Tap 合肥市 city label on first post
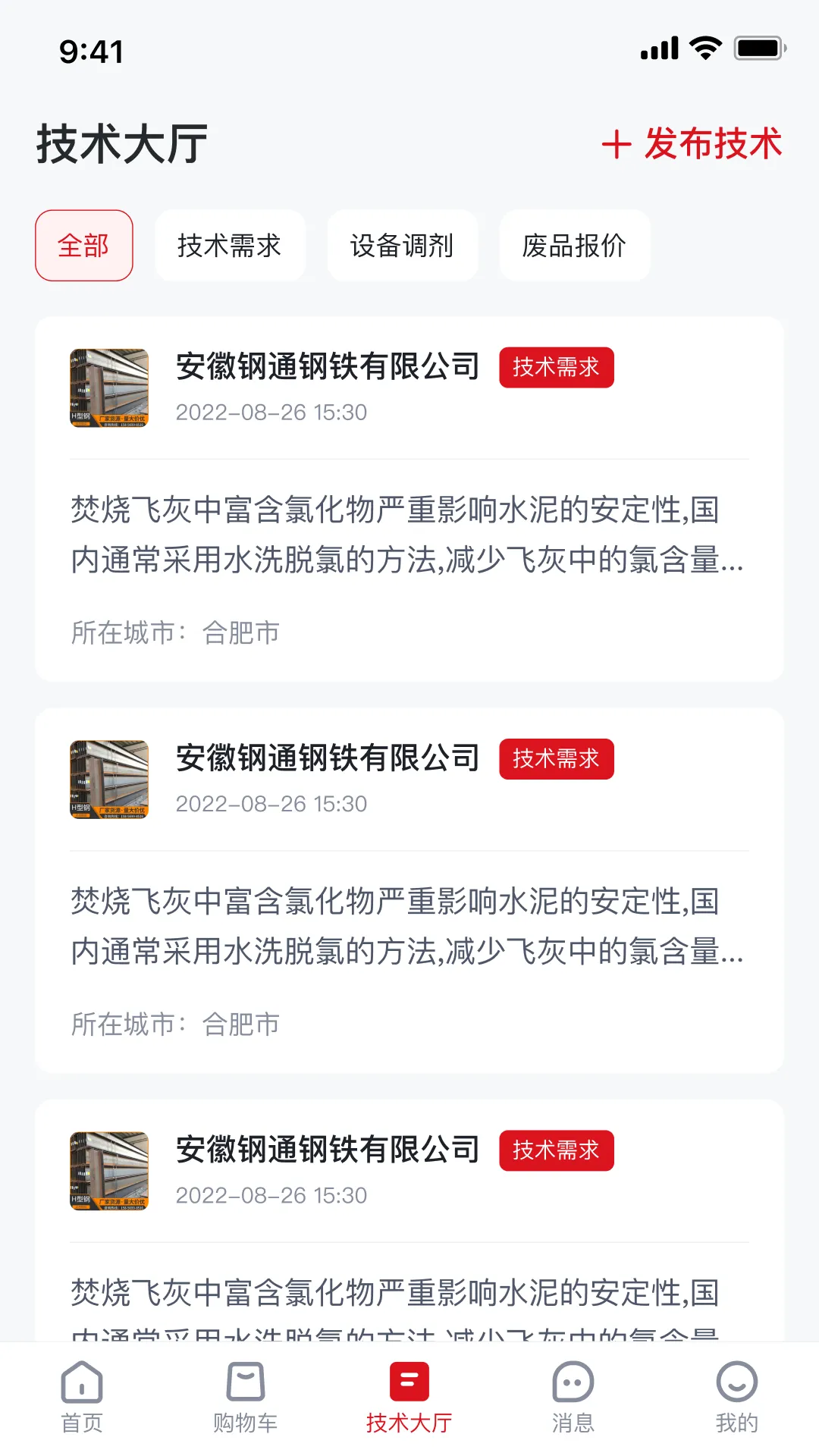This screenshot has height=1456, width=819. click(x=240, y=632)
